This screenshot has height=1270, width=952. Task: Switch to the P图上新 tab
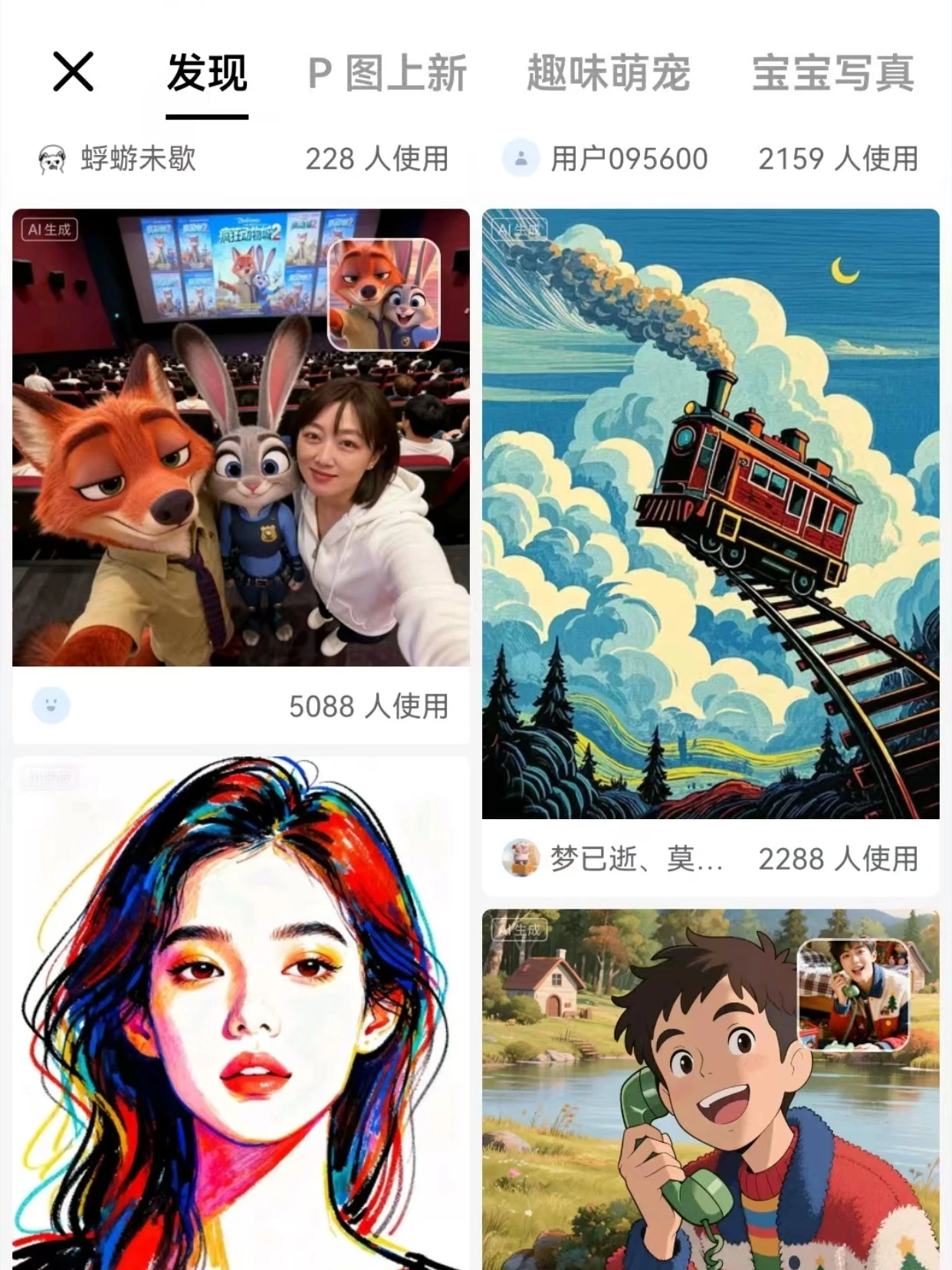tap(387, 74)
